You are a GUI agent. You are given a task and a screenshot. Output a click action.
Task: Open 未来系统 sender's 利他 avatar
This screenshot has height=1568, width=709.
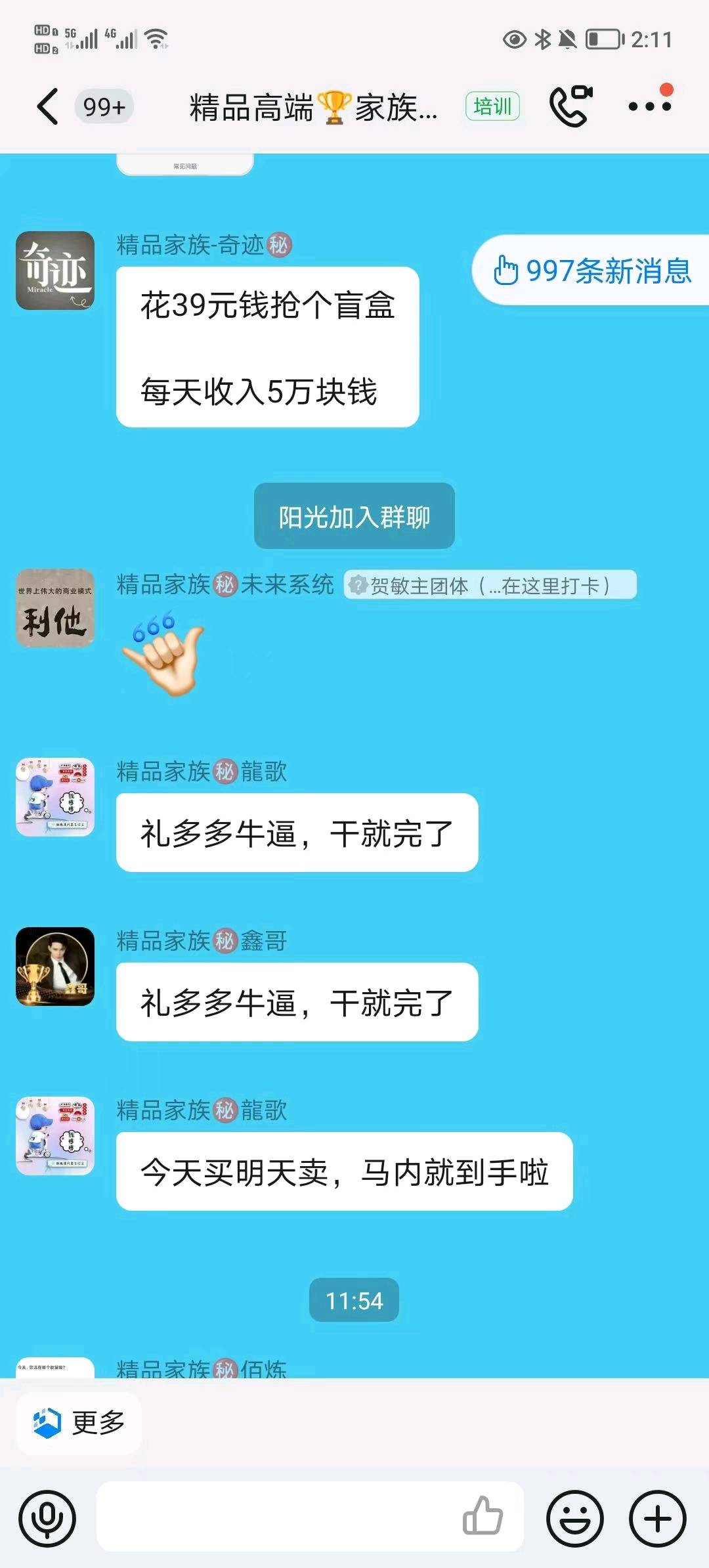click(55, 608)
